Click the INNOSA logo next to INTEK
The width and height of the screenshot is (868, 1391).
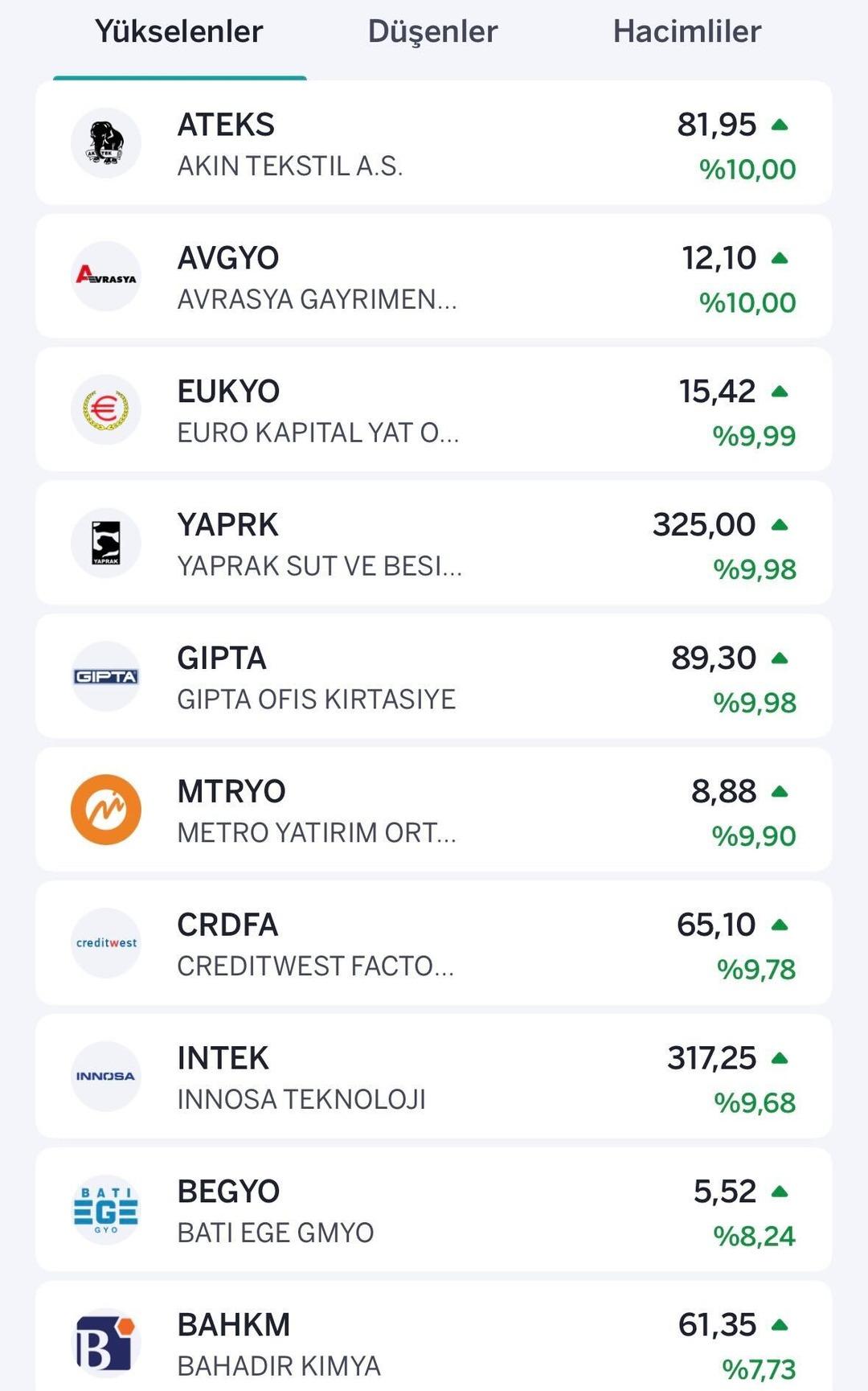pyautogui.click(x=107, y=1076)
